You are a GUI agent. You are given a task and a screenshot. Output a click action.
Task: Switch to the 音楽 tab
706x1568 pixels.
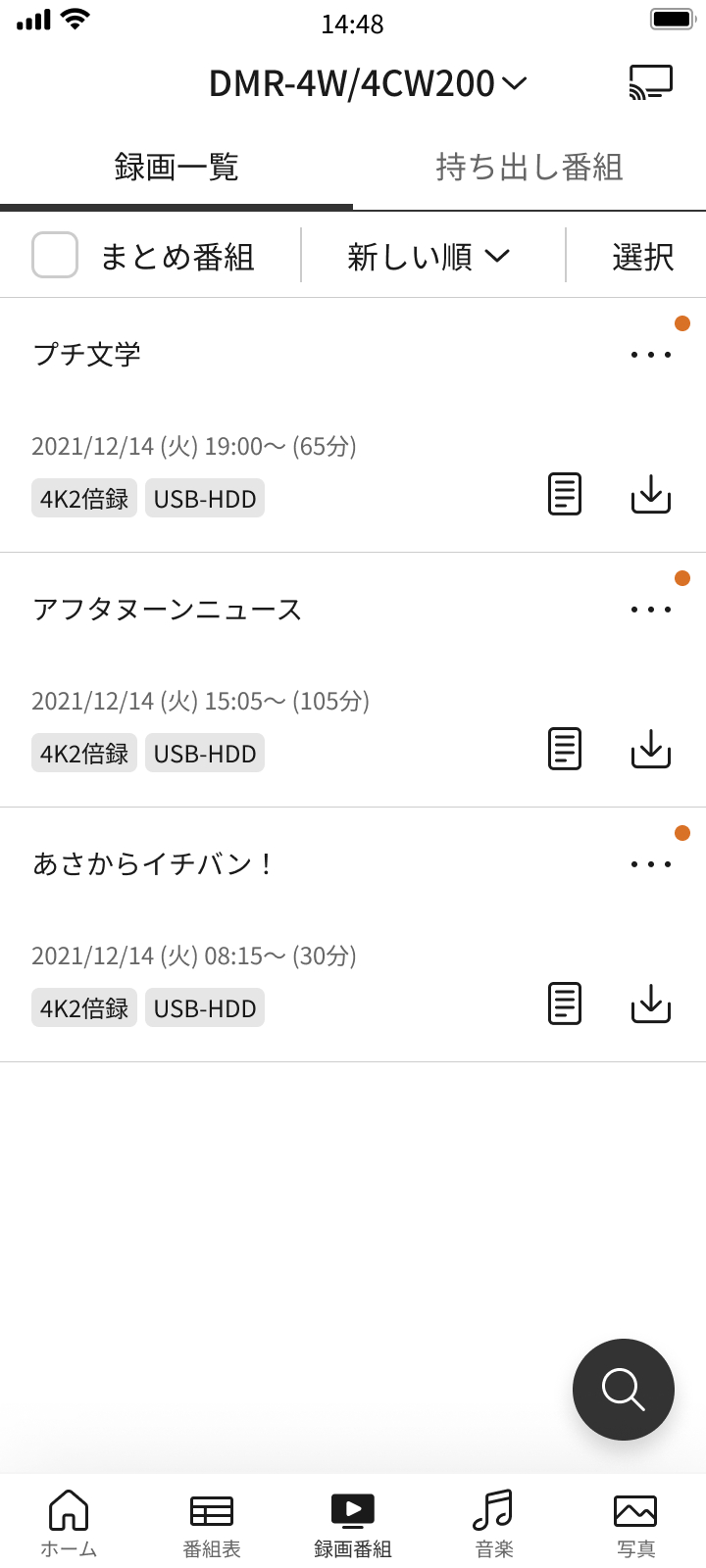click(x=494, y=1524)
